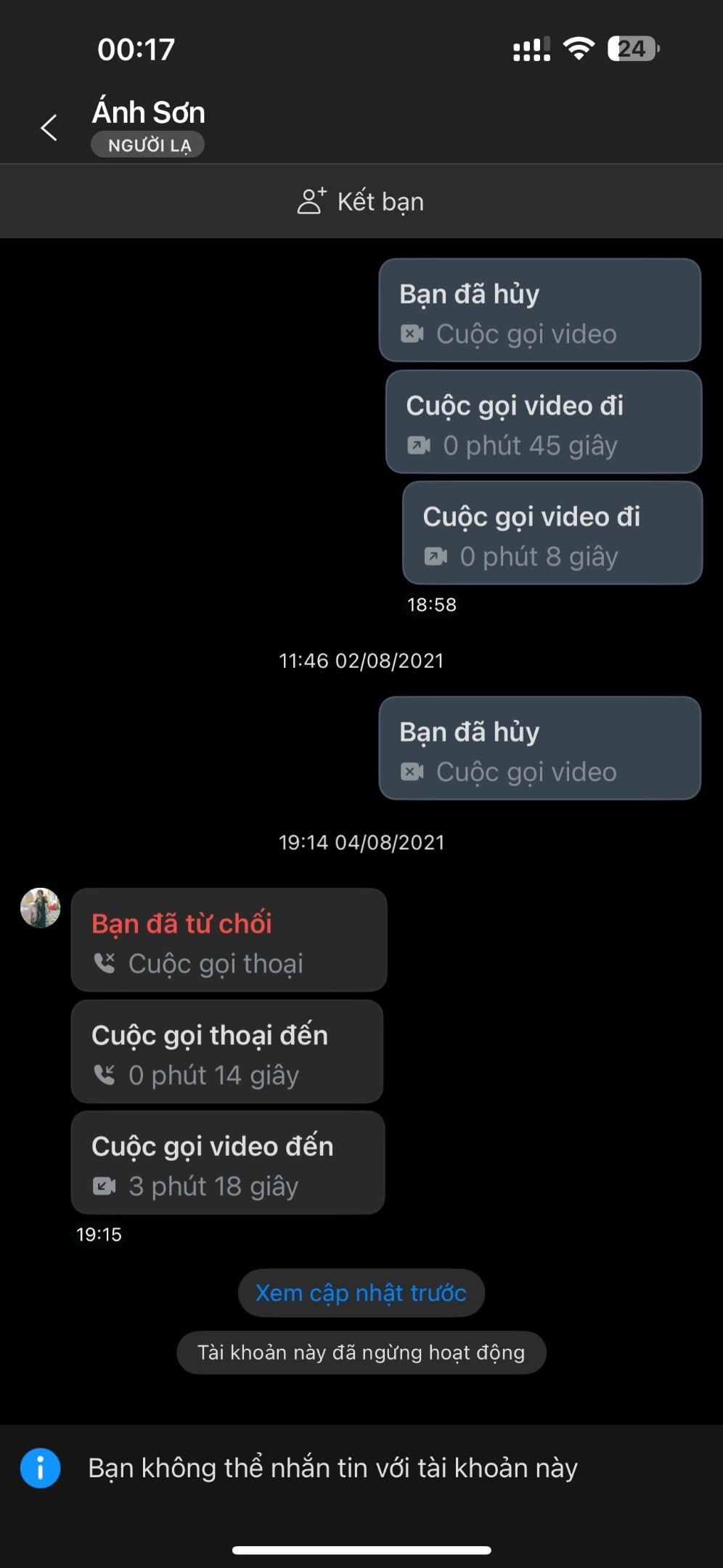The width and height of the screenshot is (723, 1568).
Task: Tap Kết bạn to send friend request
Action: 361,201
